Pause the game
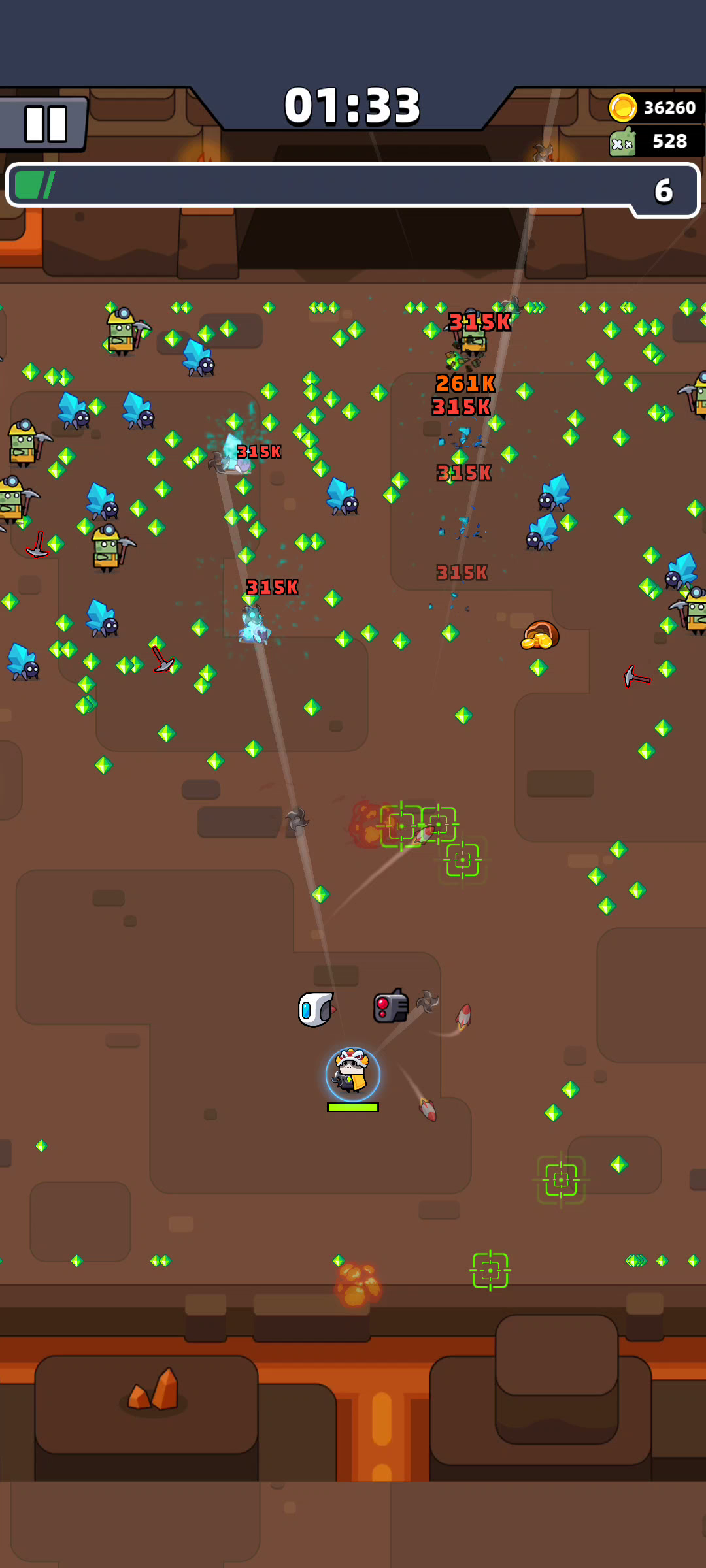 pyautogui.click(x=43, y=123)
